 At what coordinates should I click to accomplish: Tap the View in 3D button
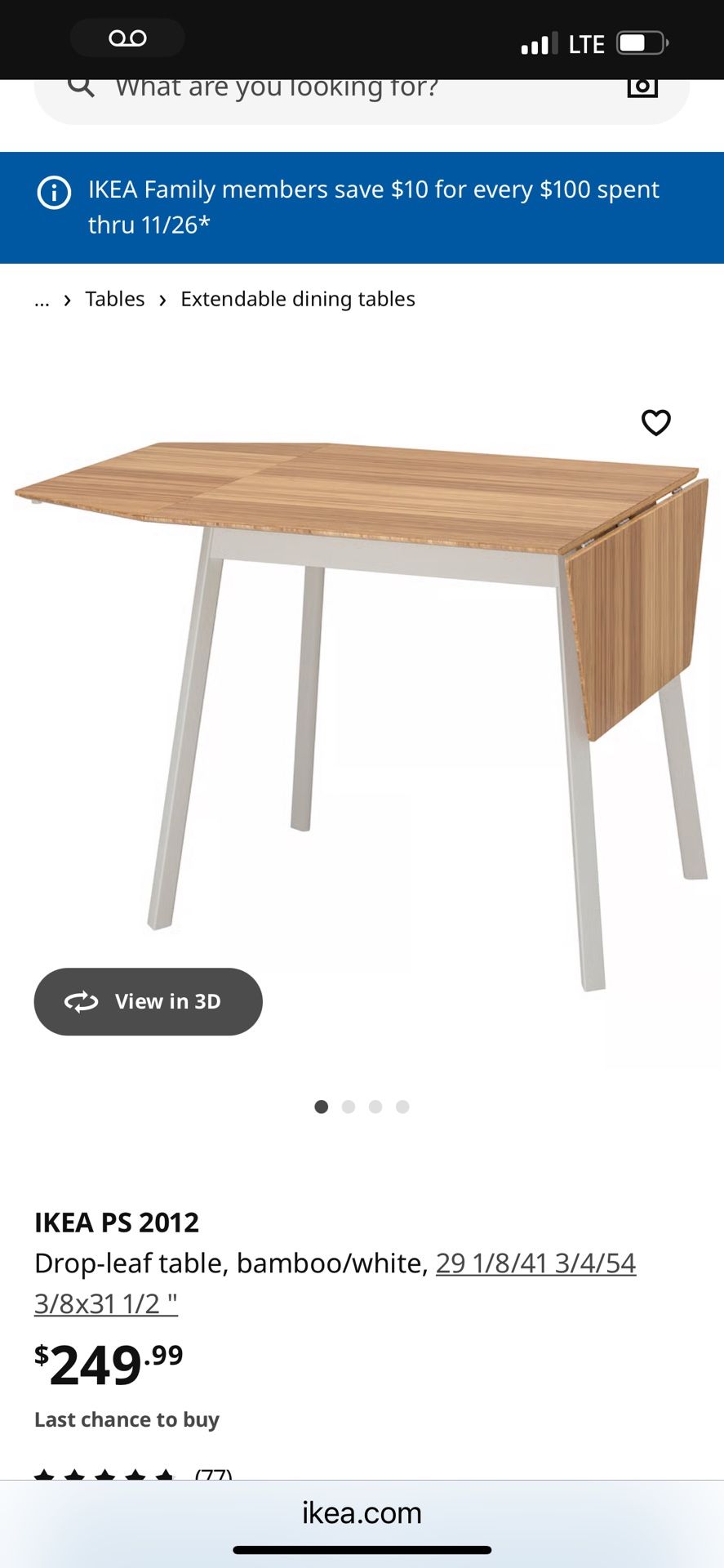pos(148,1001)
